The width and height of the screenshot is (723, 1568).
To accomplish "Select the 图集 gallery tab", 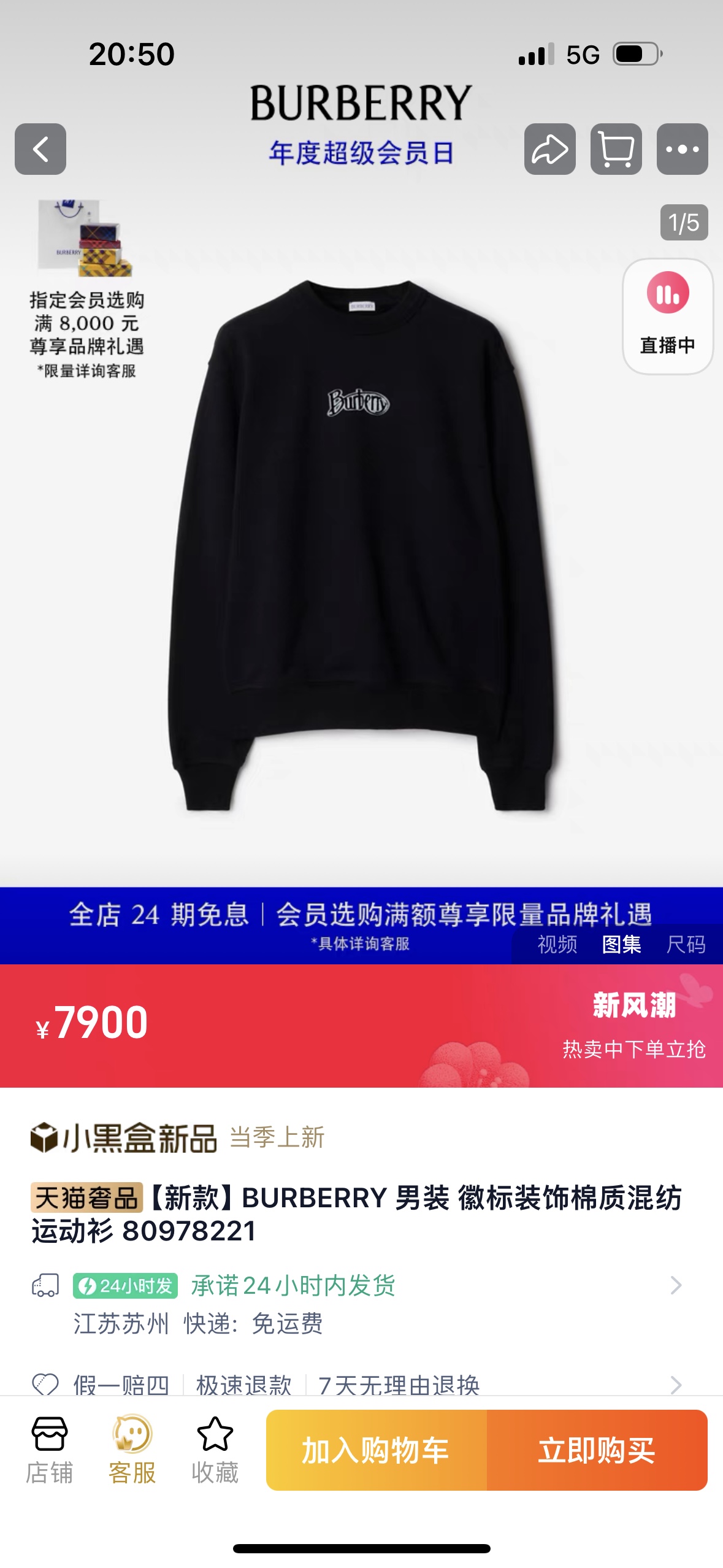I will tap(621, 944).
